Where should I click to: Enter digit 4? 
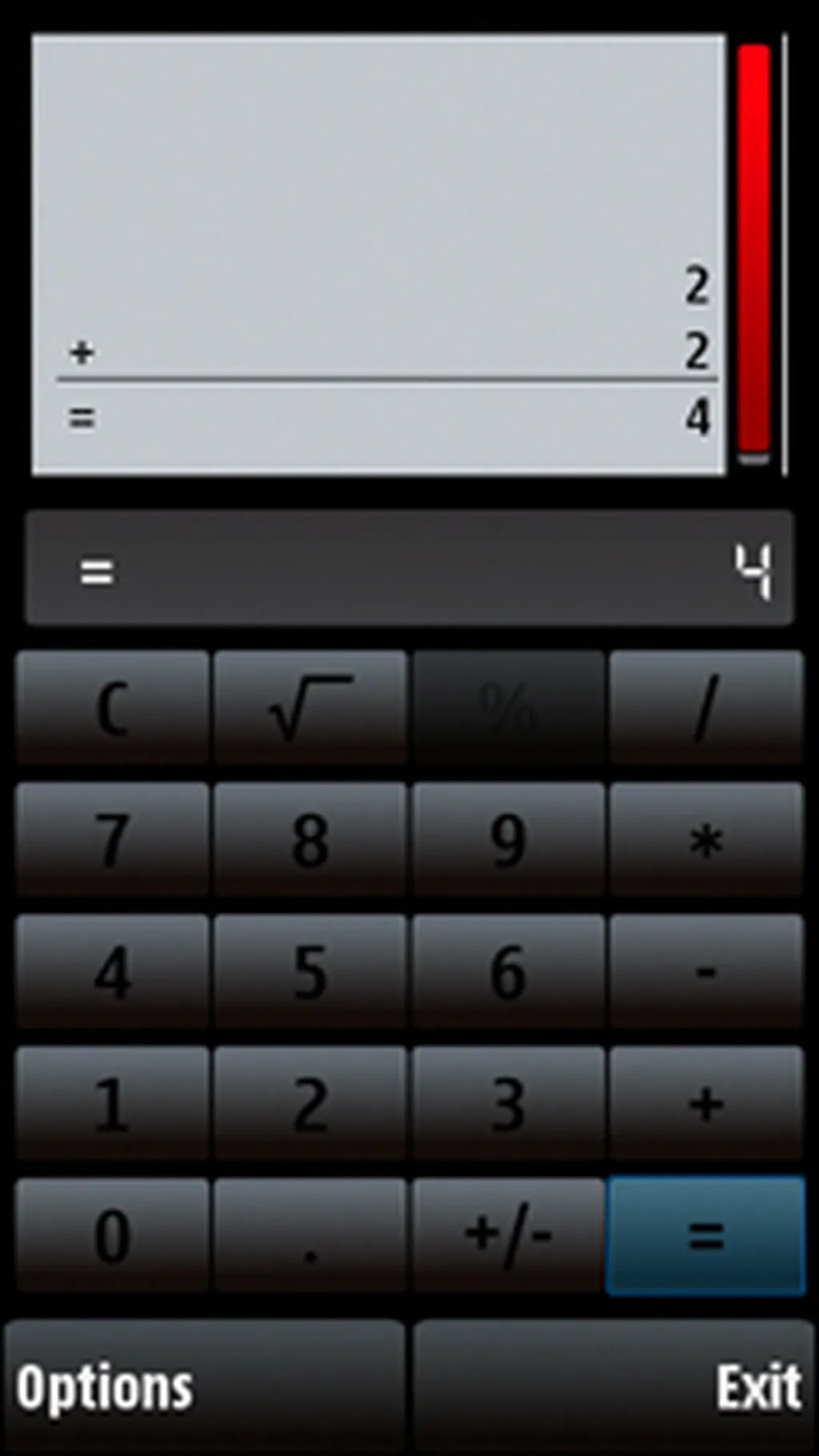pos(113,971)
